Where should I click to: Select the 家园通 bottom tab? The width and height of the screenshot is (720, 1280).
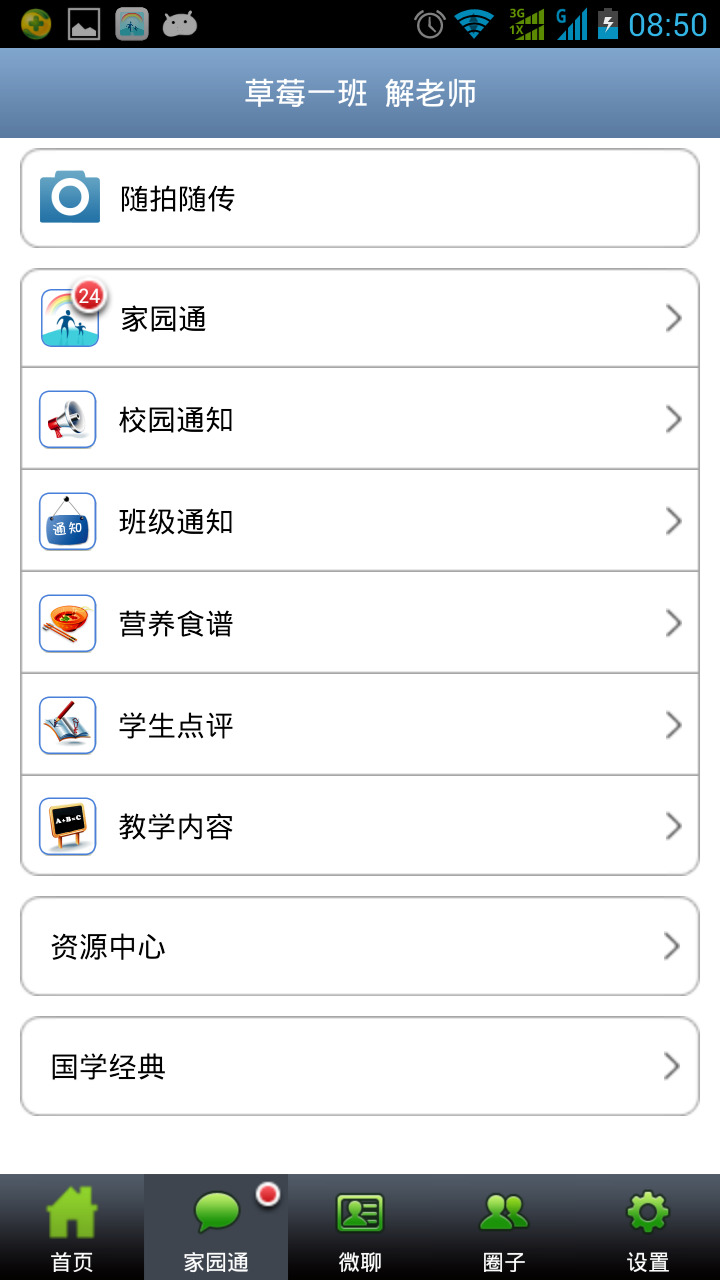point(216,1227)
